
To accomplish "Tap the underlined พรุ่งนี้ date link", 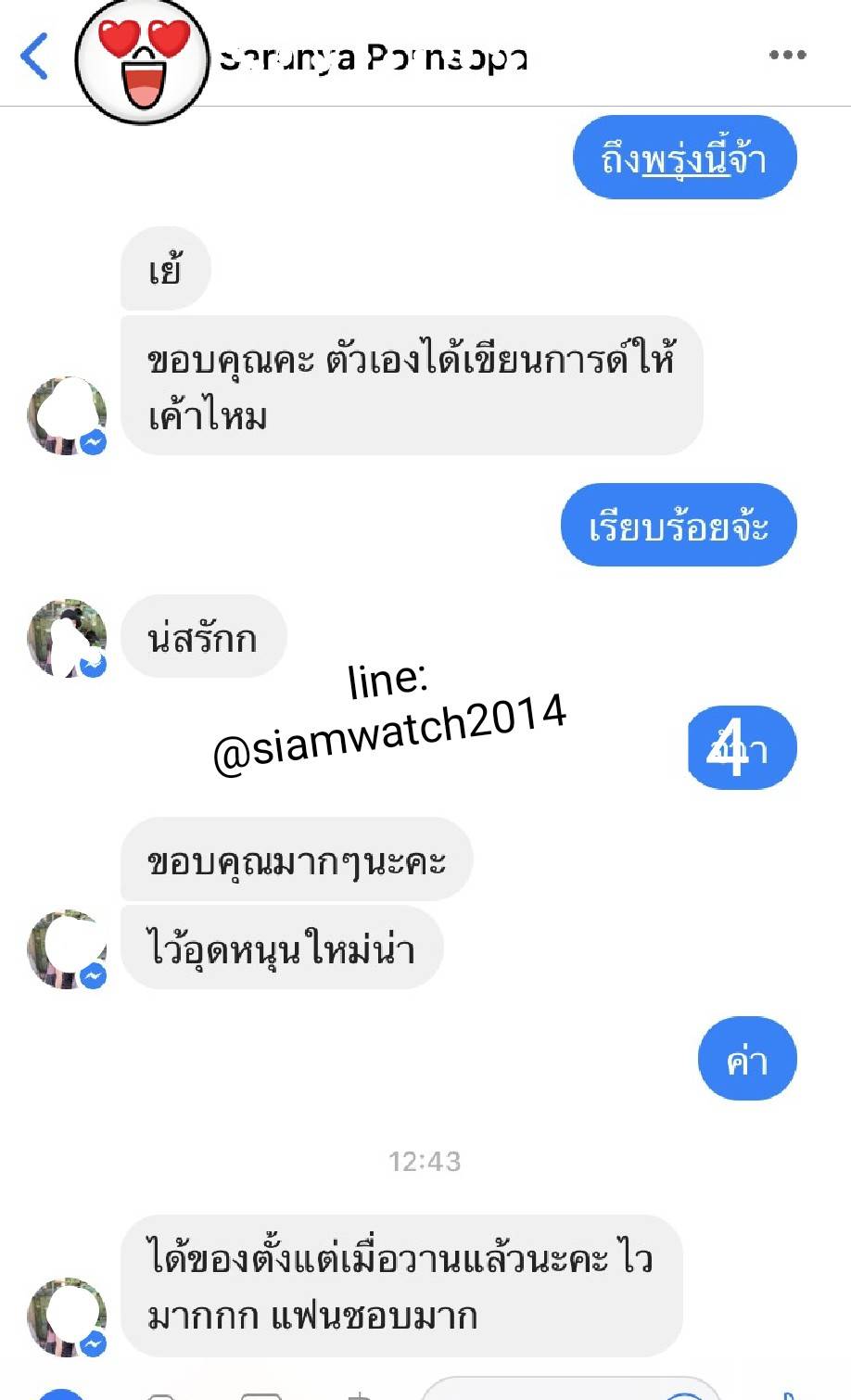I will coord(686,159).
